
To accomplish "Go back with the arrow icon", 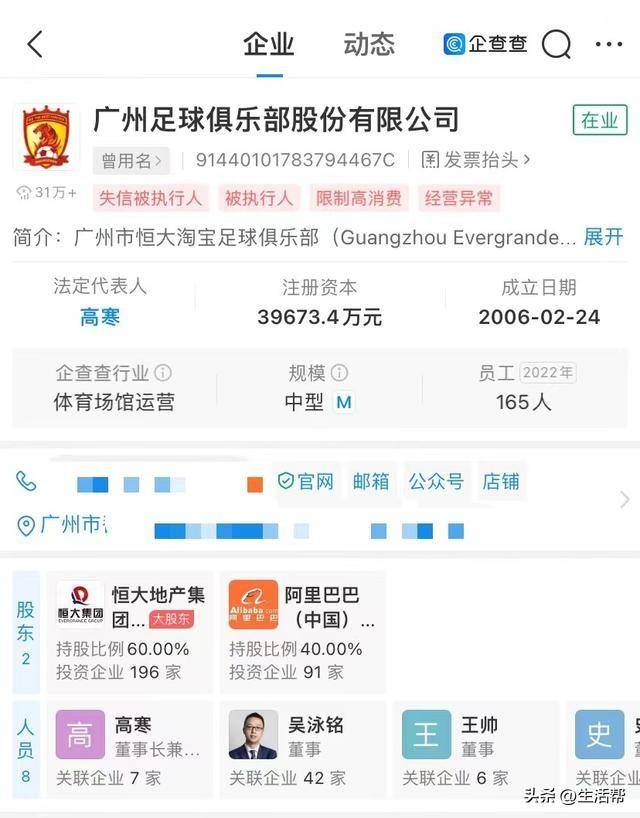I will (35, 44).
